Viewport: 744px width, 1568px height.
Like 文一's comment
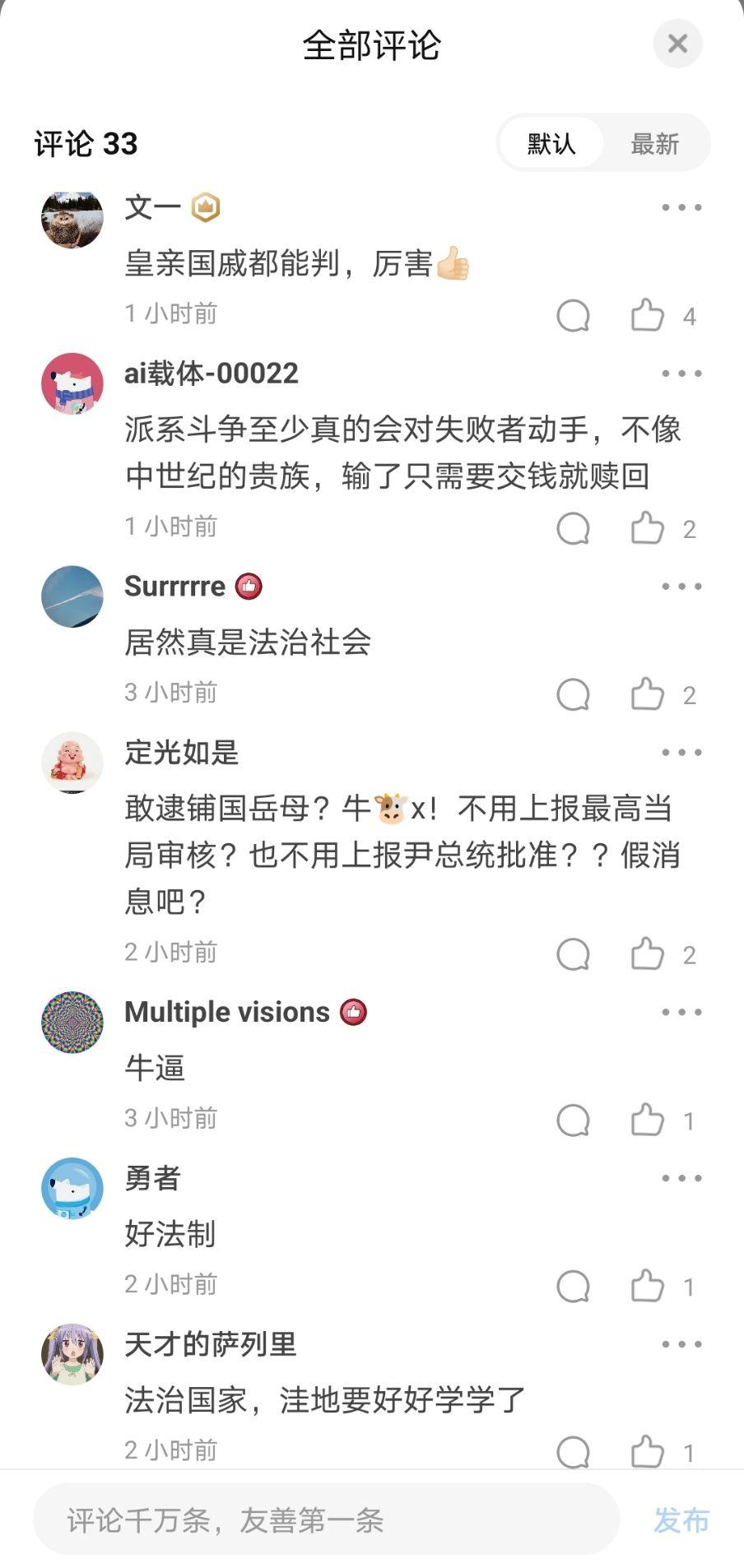click(647, 315)
